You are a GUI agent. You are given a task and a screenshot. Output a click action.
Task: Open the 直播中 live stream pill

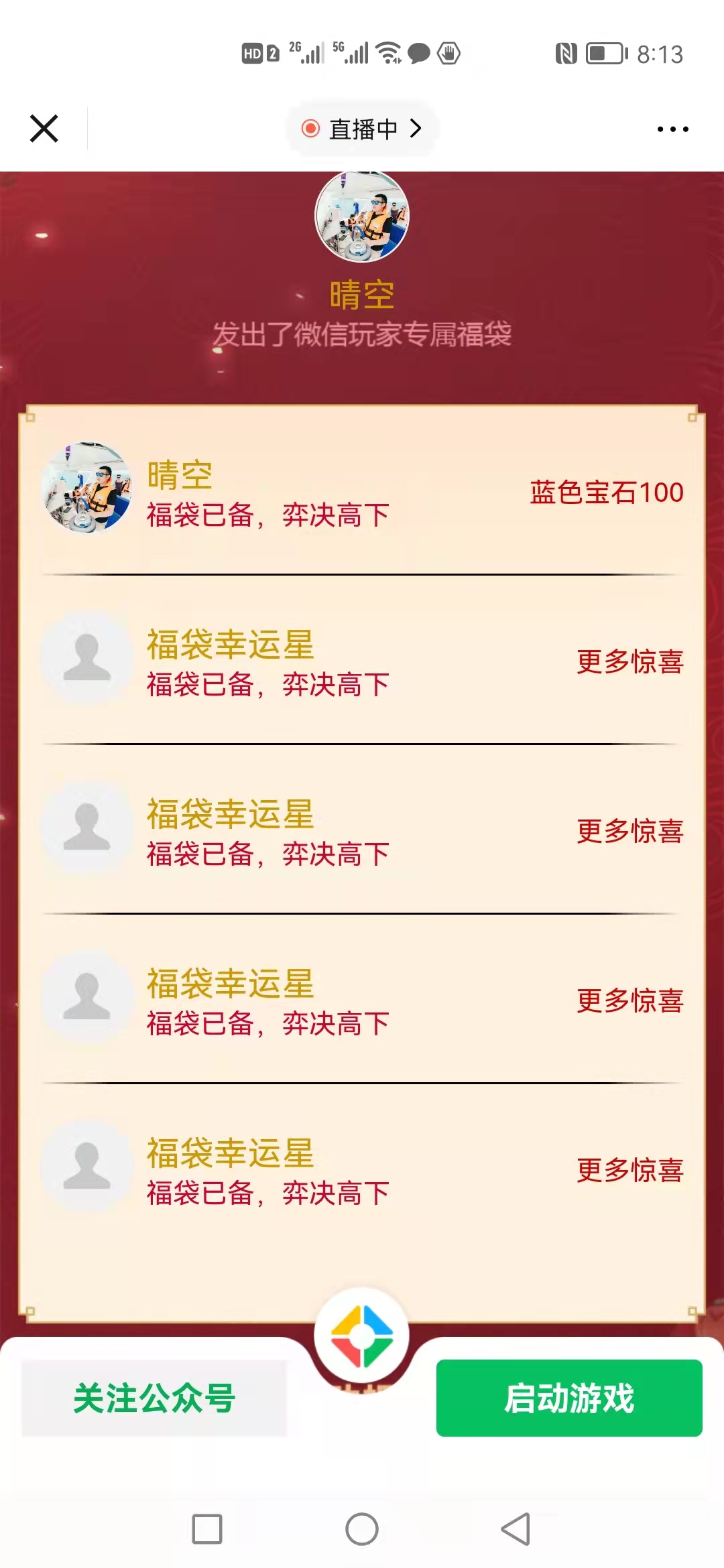[362, 128]
